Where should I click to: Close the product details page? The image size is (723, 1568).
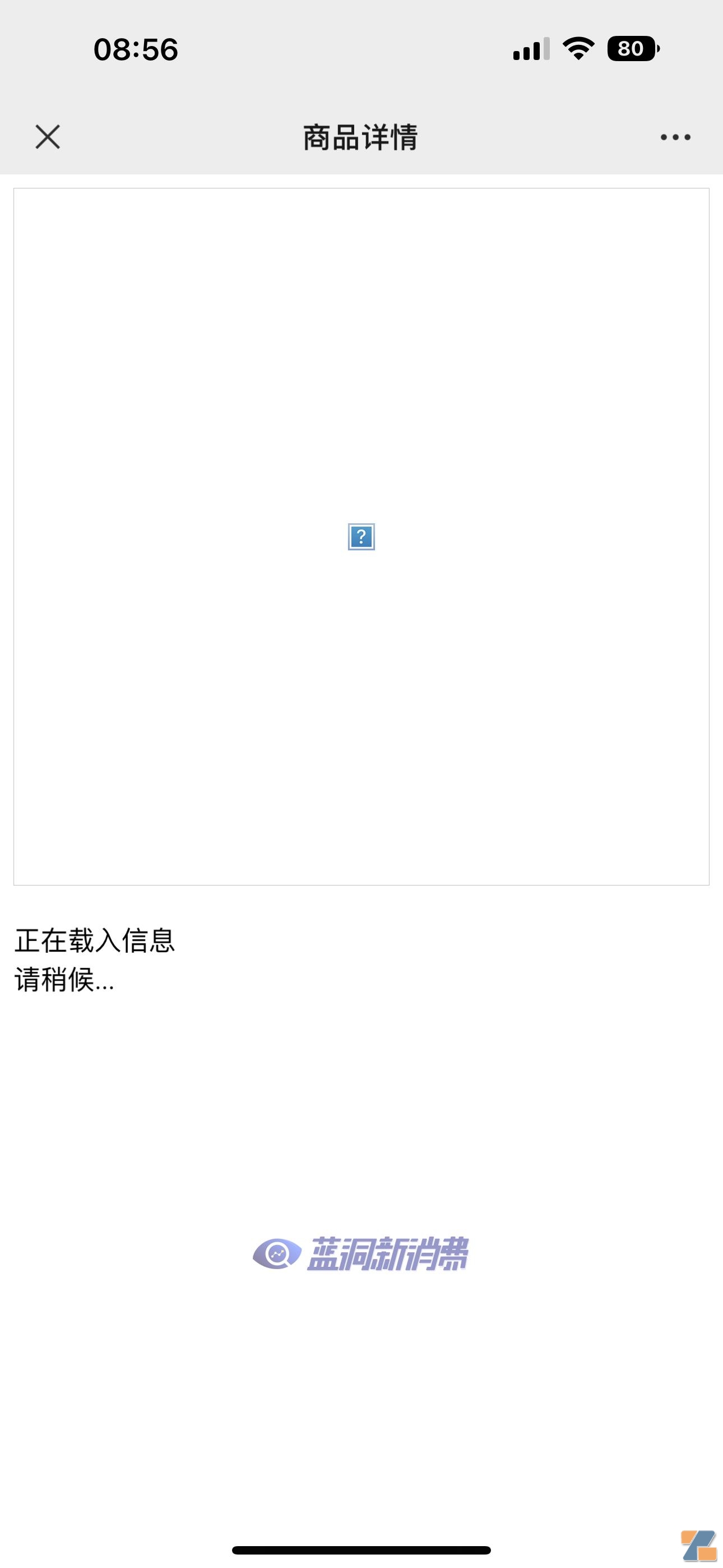[x=48, y=137]
